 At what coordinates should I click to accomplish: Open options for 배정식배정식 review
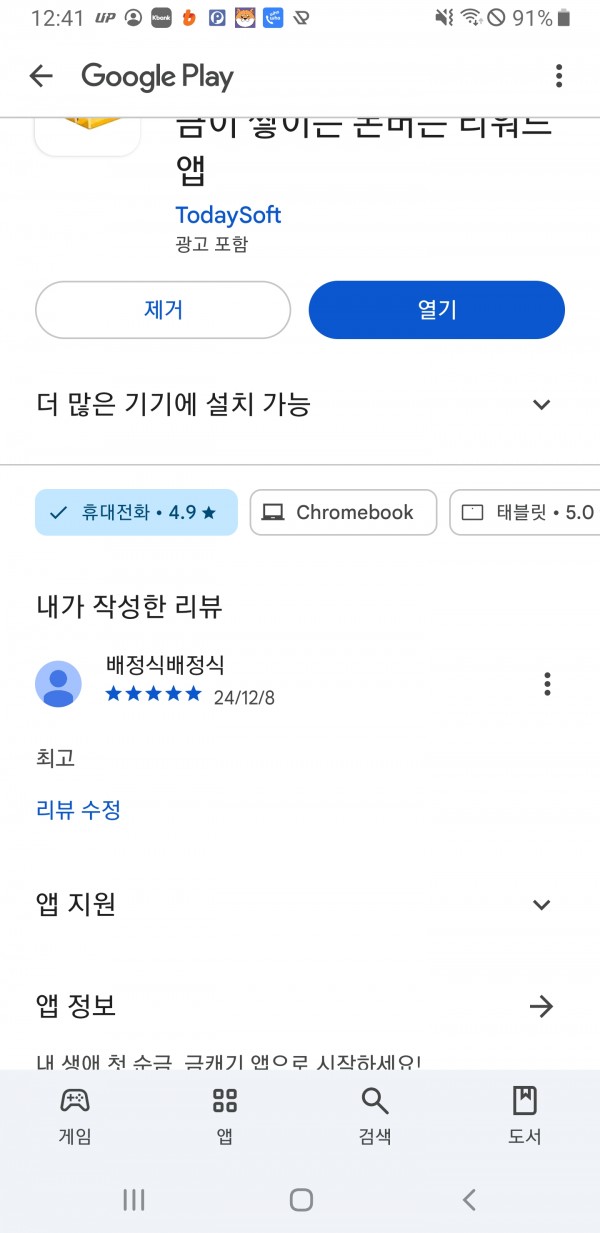coord(547,684)
